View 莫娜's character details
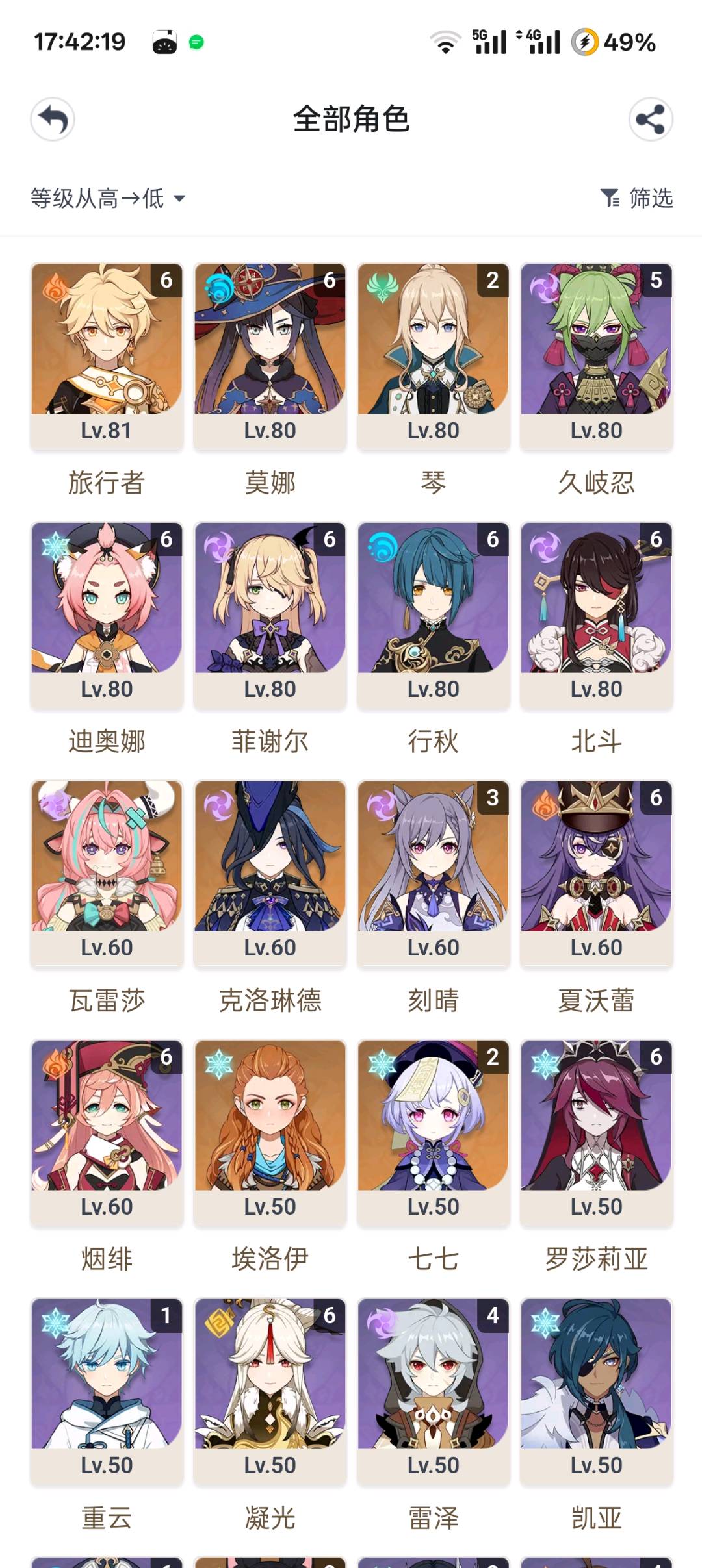702x1568 pixels. coord(270,355)
